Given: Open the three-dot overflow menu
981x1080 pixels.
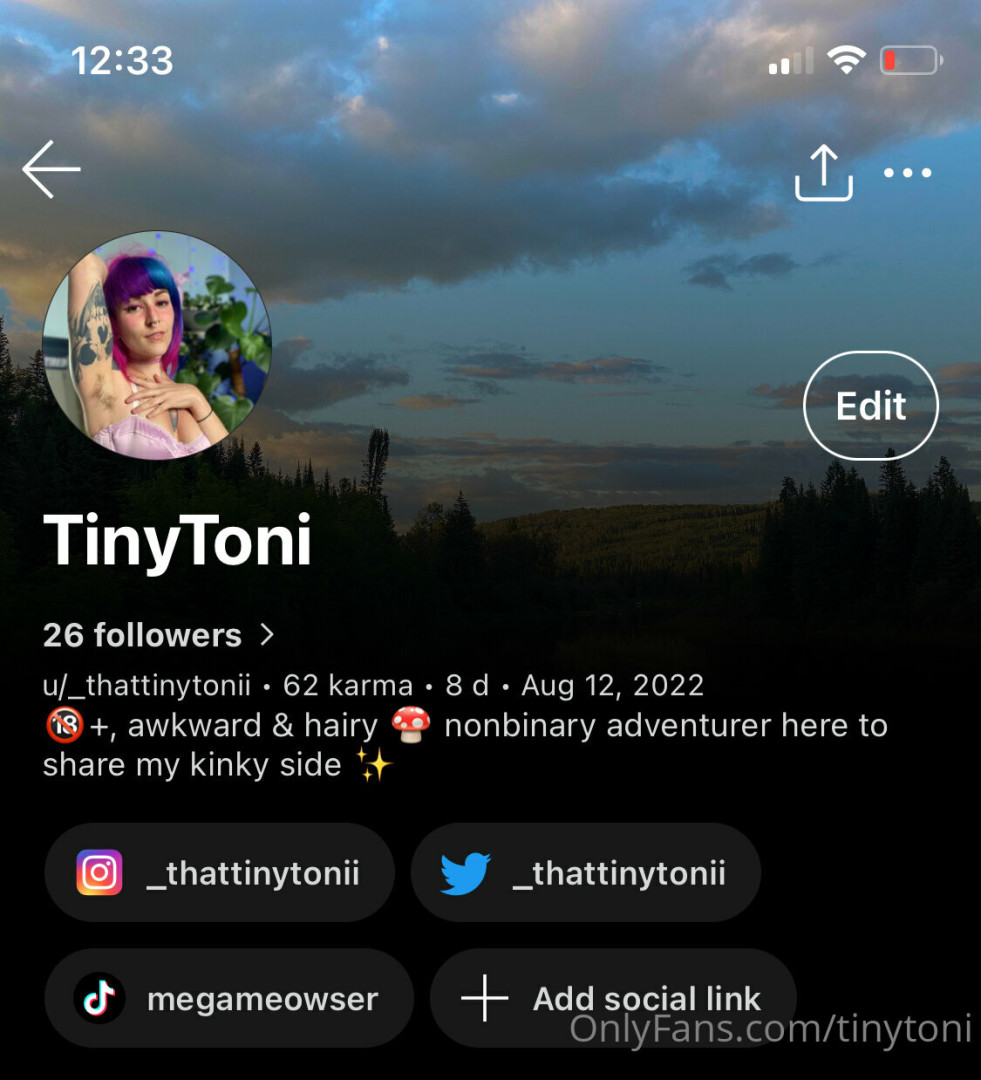Looking at the screenshot, I should 907,173.
